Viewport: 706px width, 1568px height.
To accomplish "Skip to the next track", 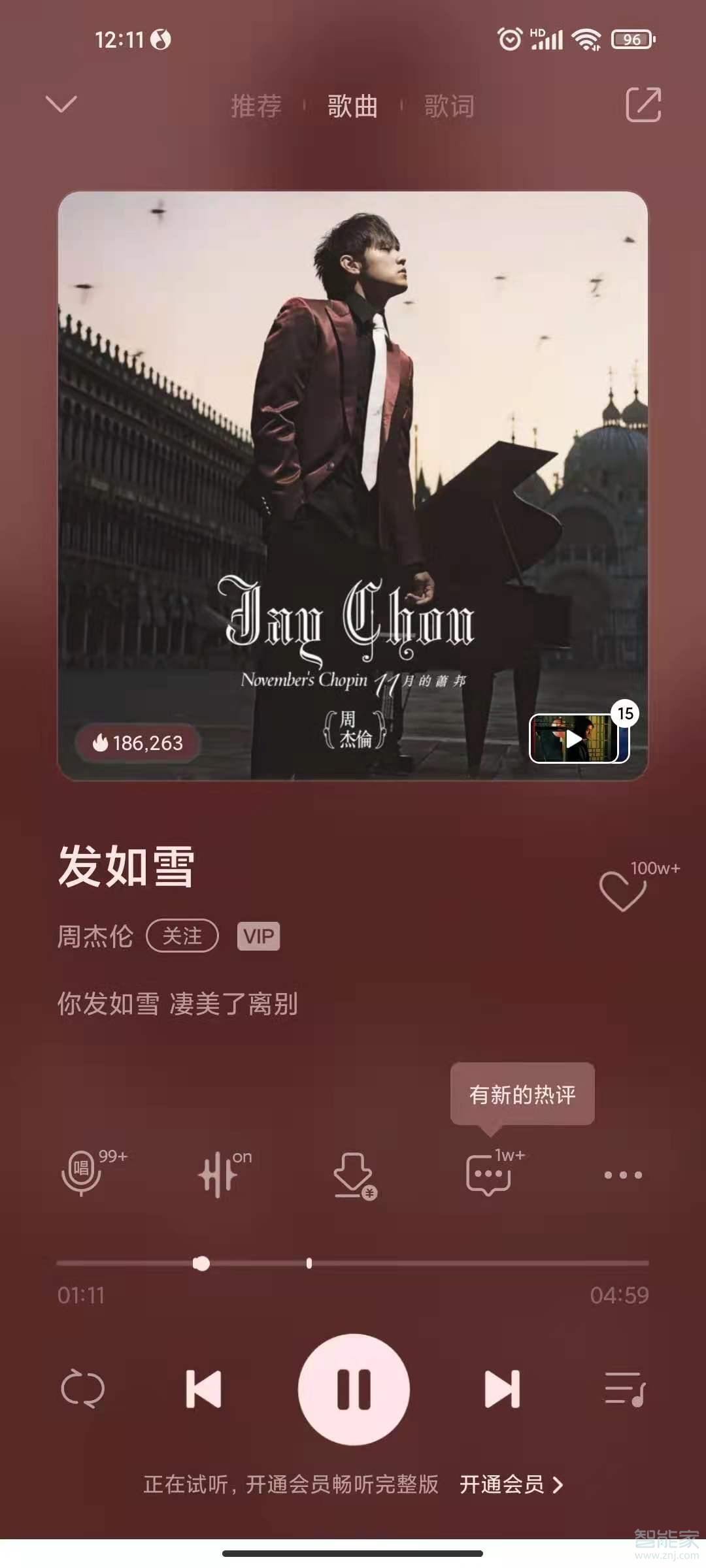I will [502, 1389].
